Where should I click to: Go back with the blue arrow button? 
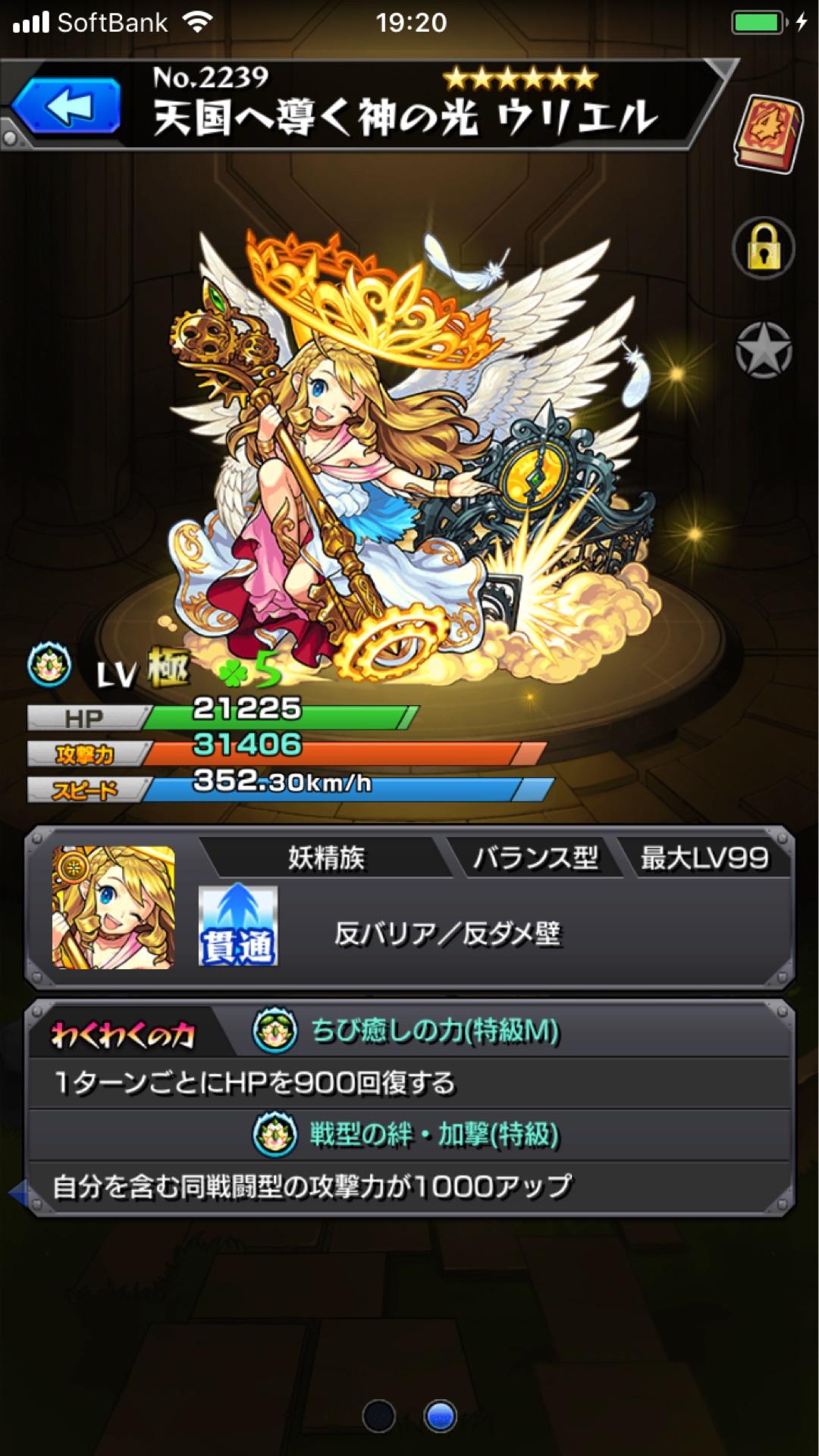[x=67, y=106]
